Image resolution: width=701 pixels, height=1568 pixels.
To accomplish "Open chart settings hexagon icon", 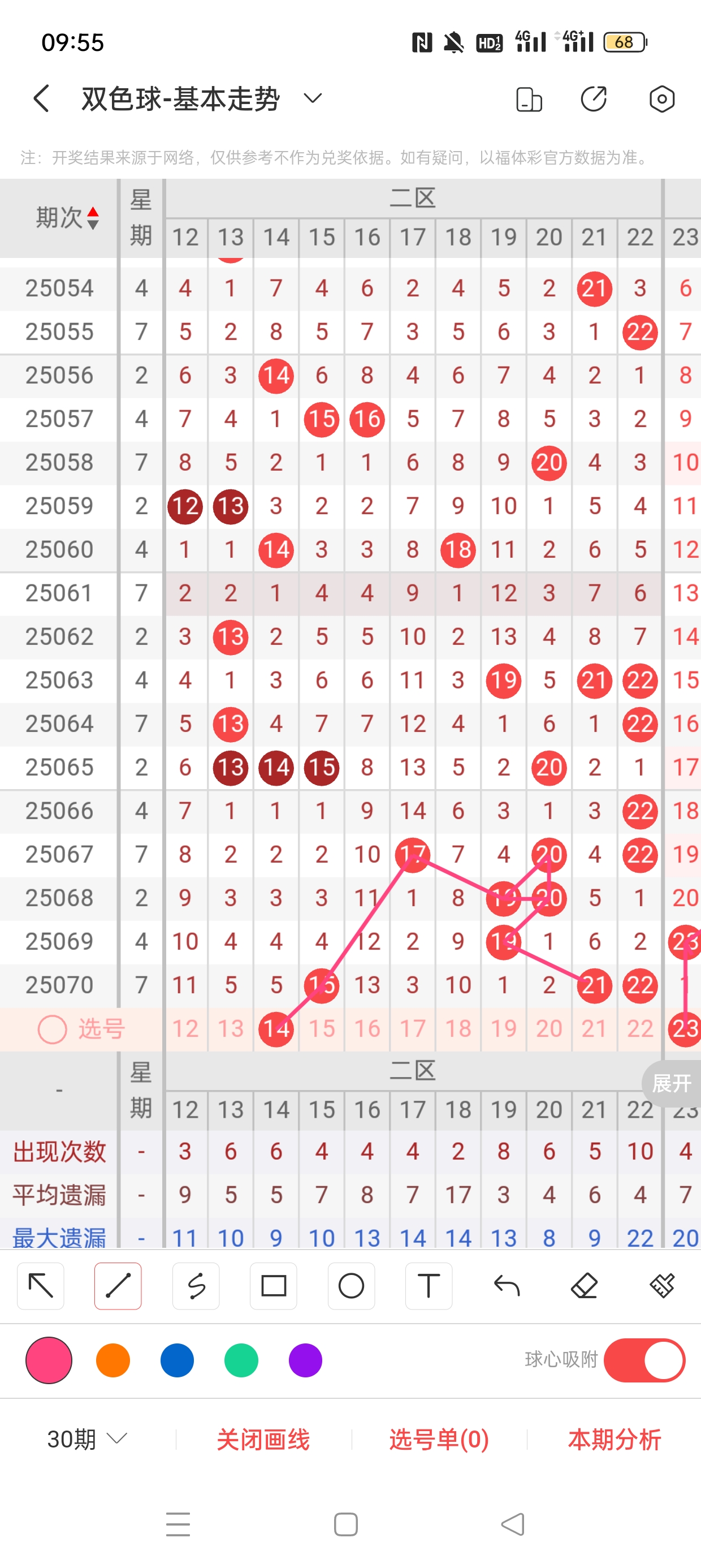I will tap(661, 99).
